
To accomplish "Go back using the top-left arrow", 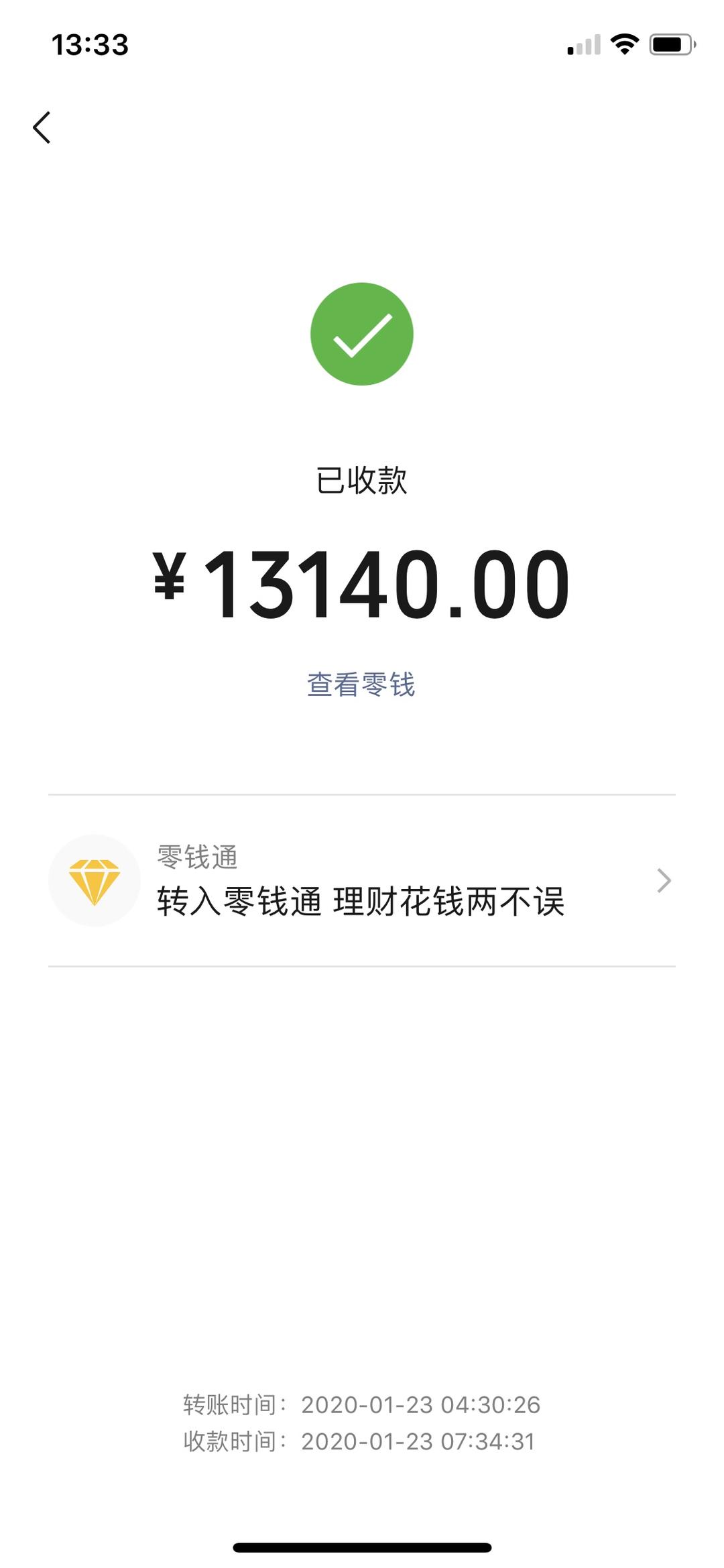I will tap(42, 127).
